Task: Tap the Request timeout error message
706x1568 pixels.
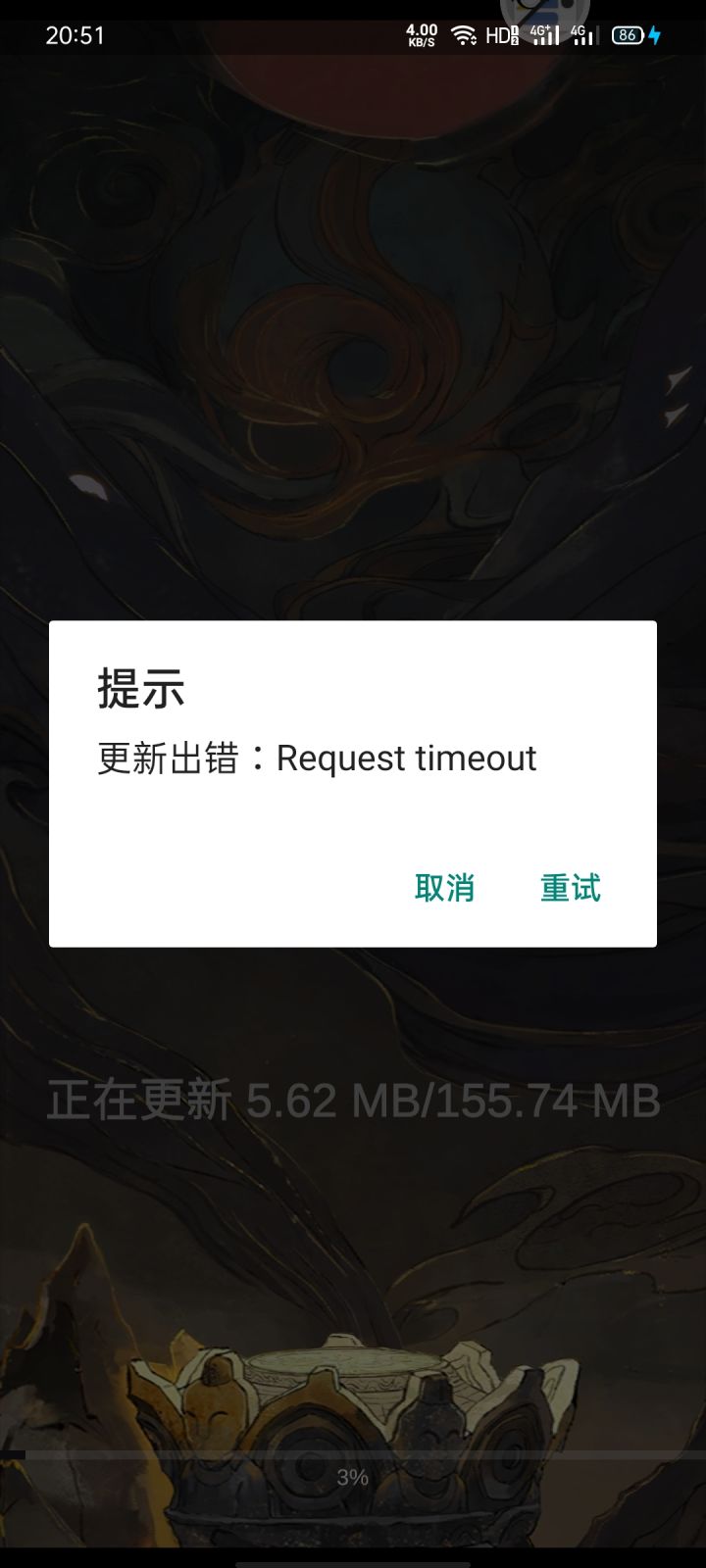Action: pos(317,759)
